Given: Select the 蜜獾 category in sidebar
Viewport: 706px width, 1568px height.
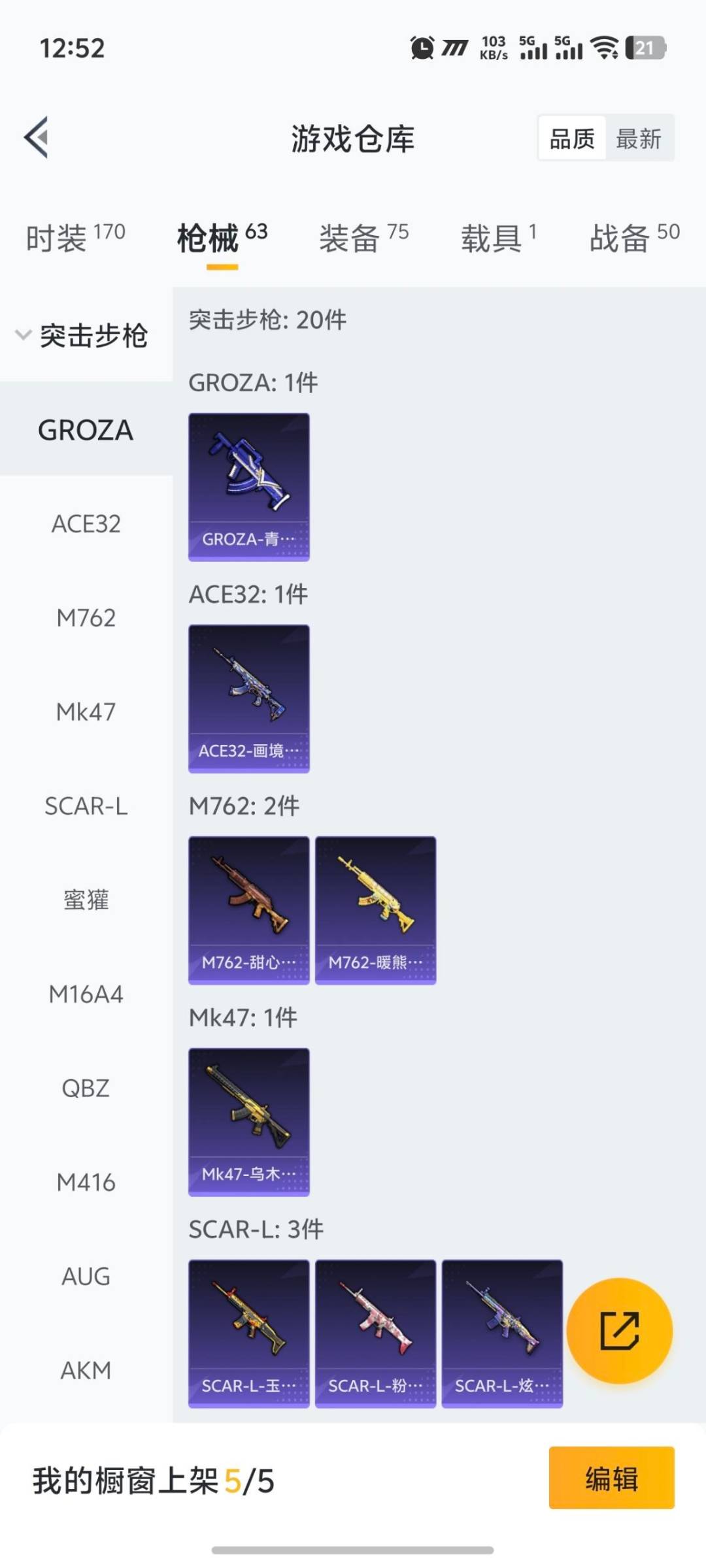Looking at the screenshot, I should tap(85, 900).
